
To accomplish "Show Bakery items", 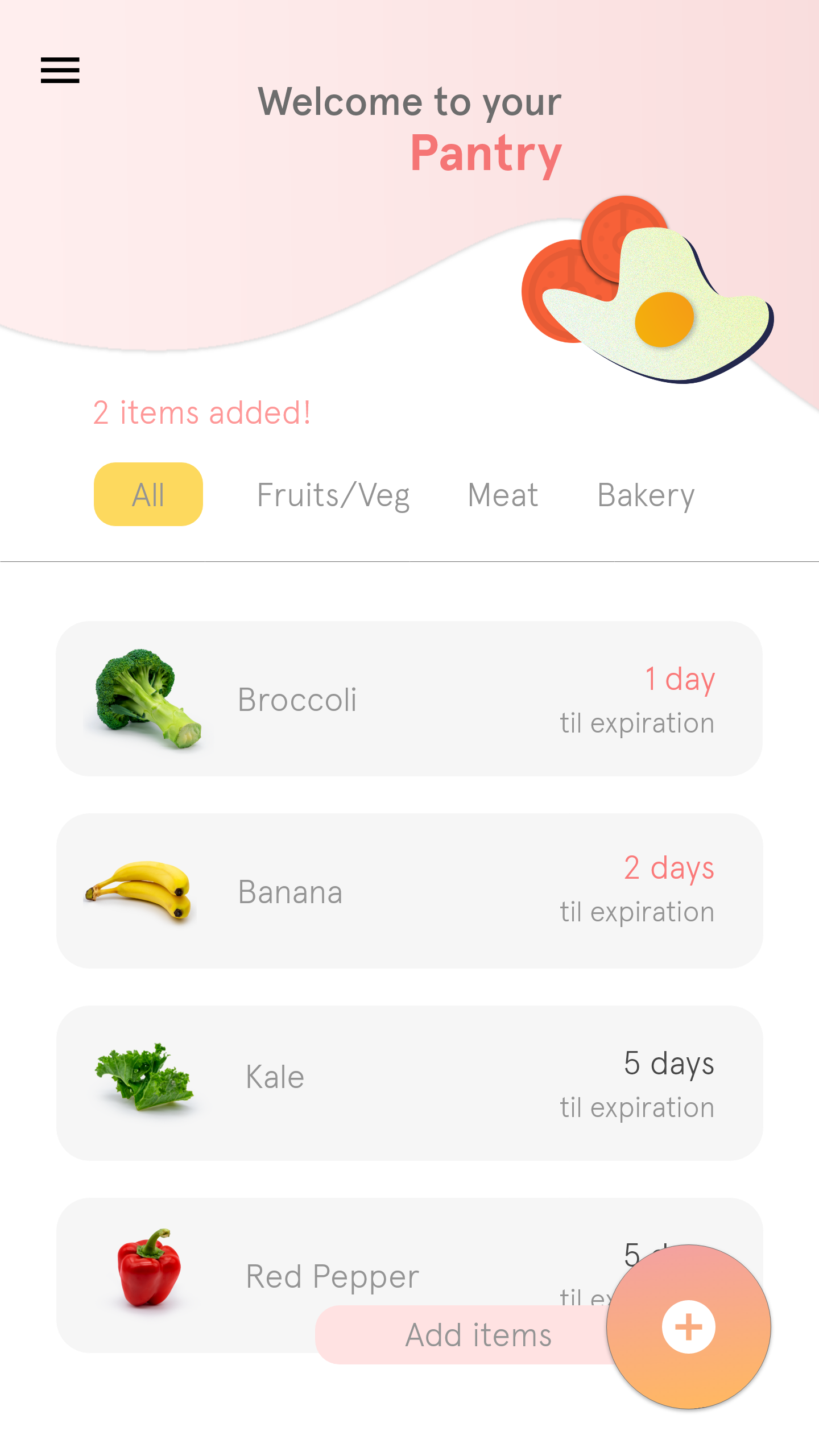I will [x=646, y=495].
